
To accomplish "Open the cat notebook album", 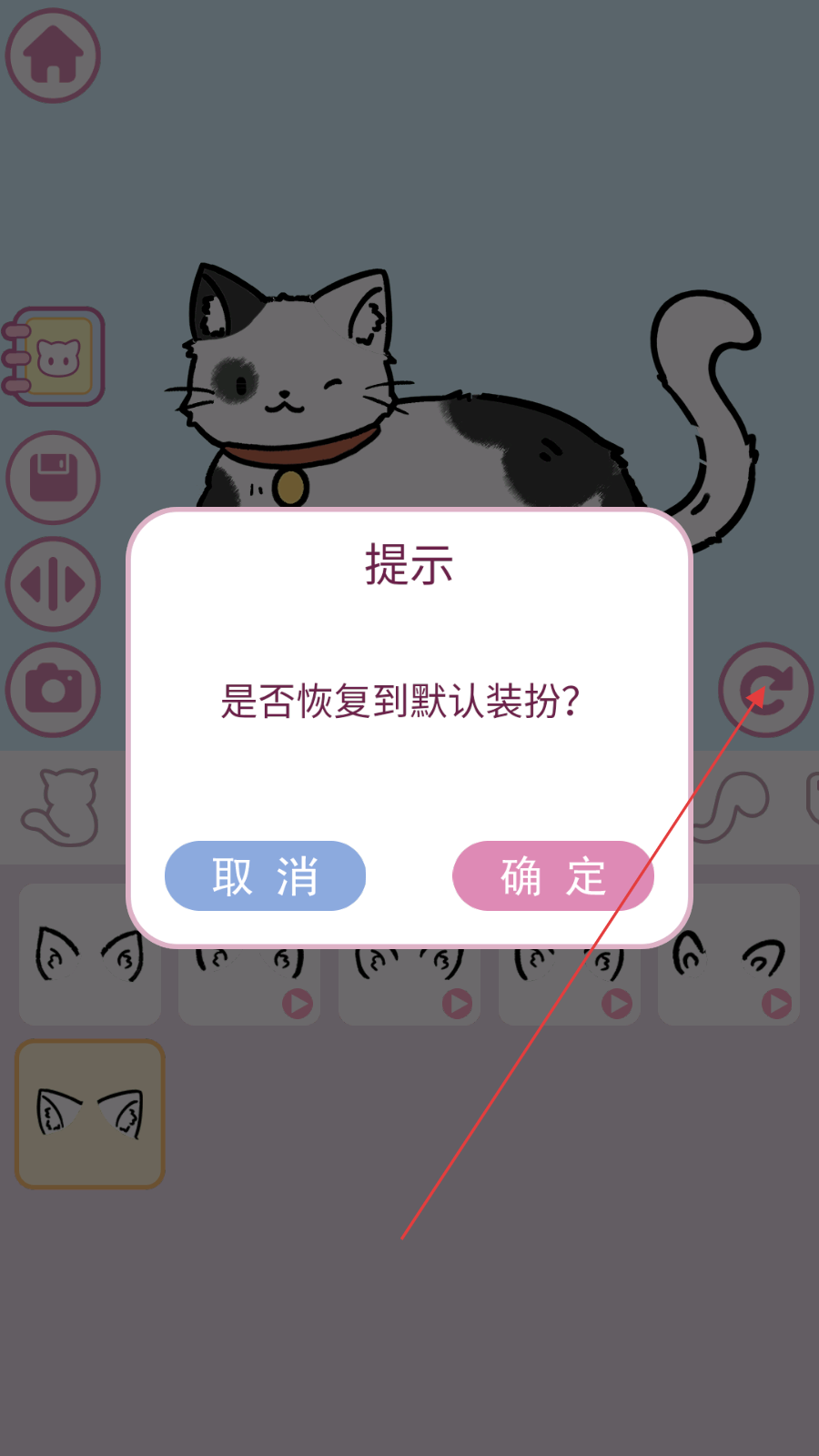I will (55, 357).
